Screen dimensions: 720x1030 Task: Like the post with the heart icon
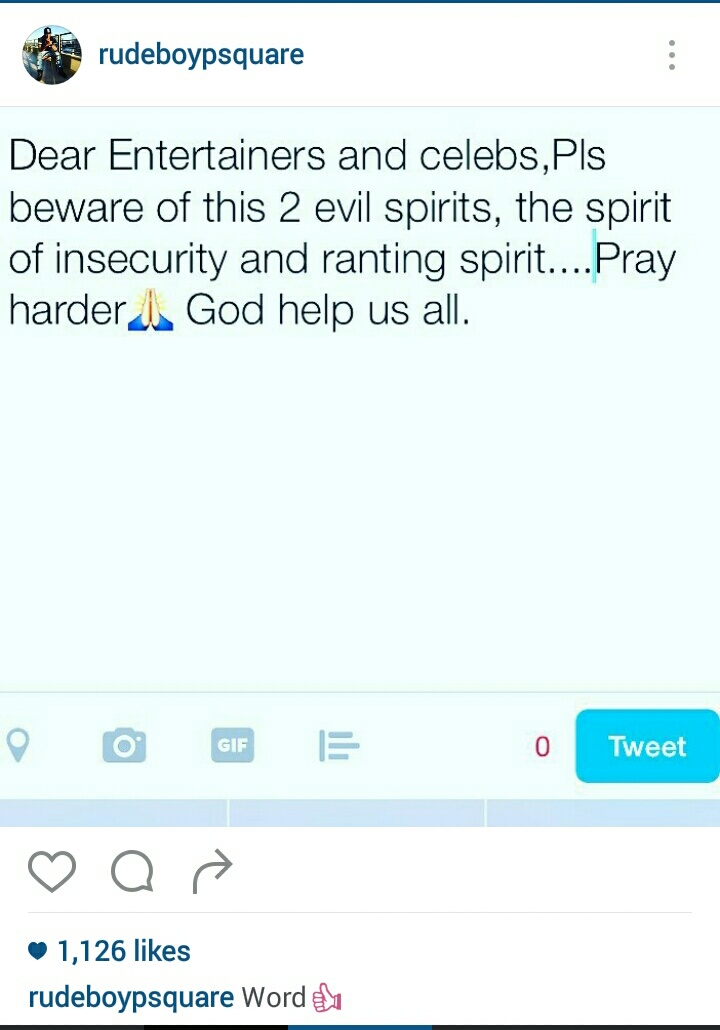[x=51, y=872]
